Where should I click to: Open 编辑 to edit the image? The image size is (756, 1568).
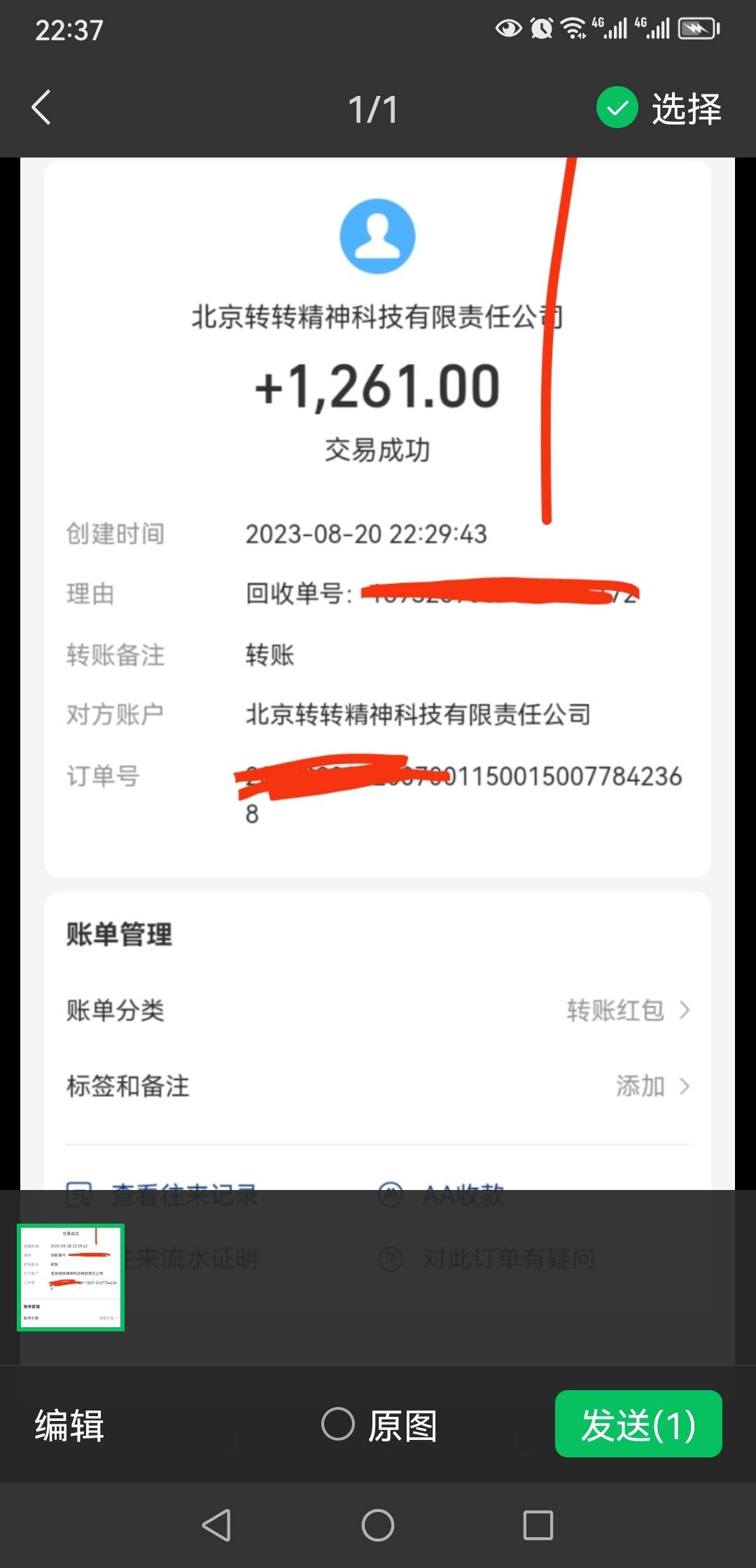69,1424
